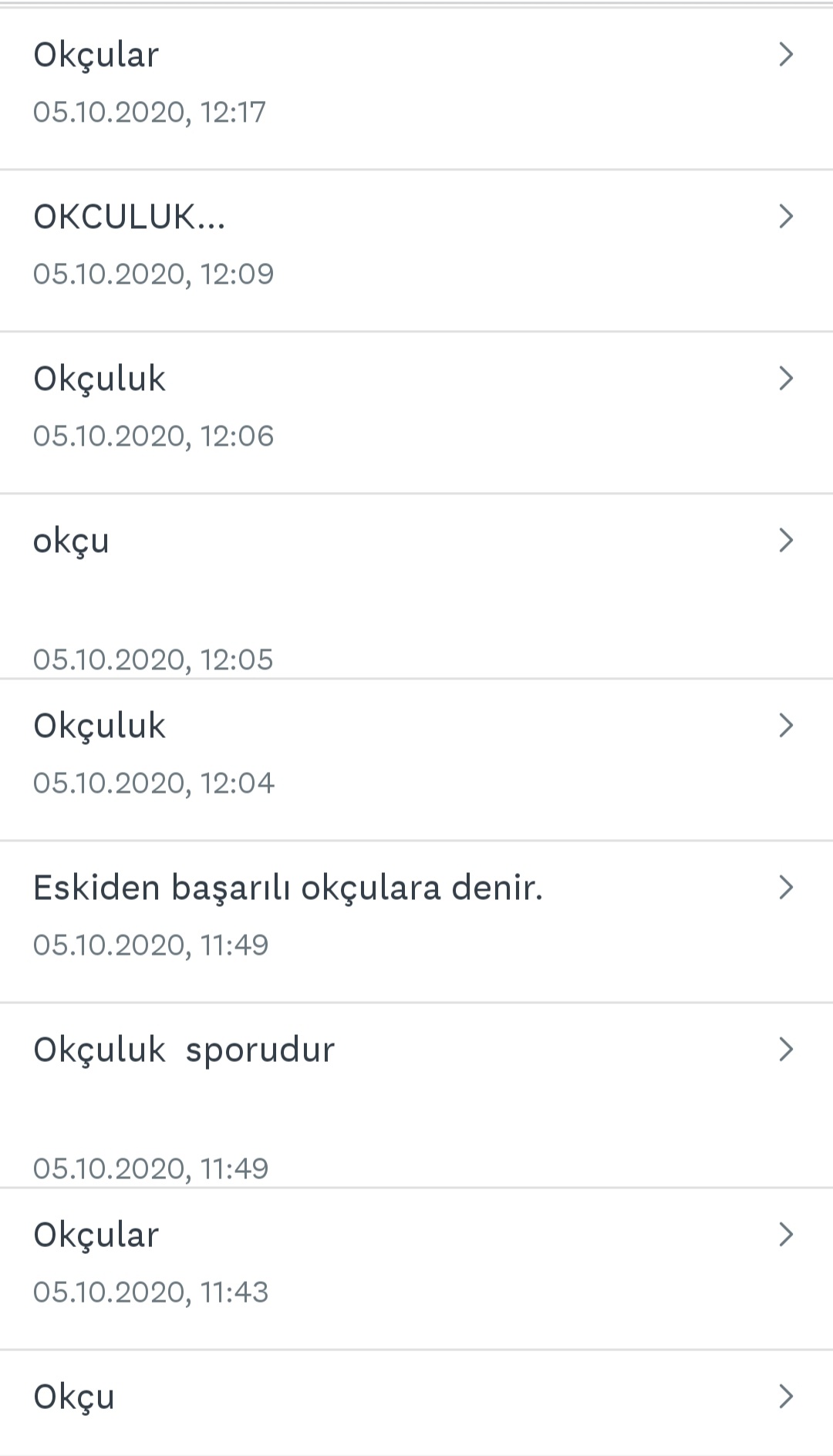The height and width of the screenshot is (1456, 833).
Task: Open the chevron beside OKCULUK... entry
Action: (x=787, y=217)
